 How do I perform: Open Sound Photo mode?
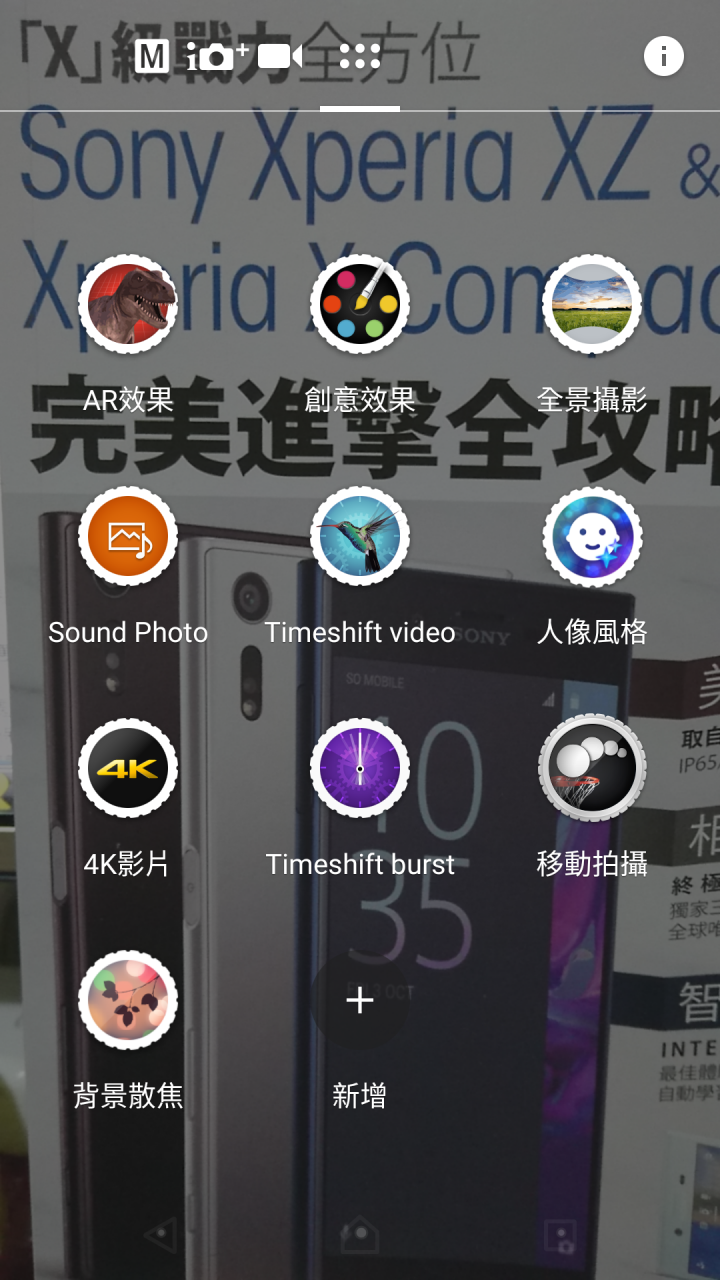[x=128, y=537]
